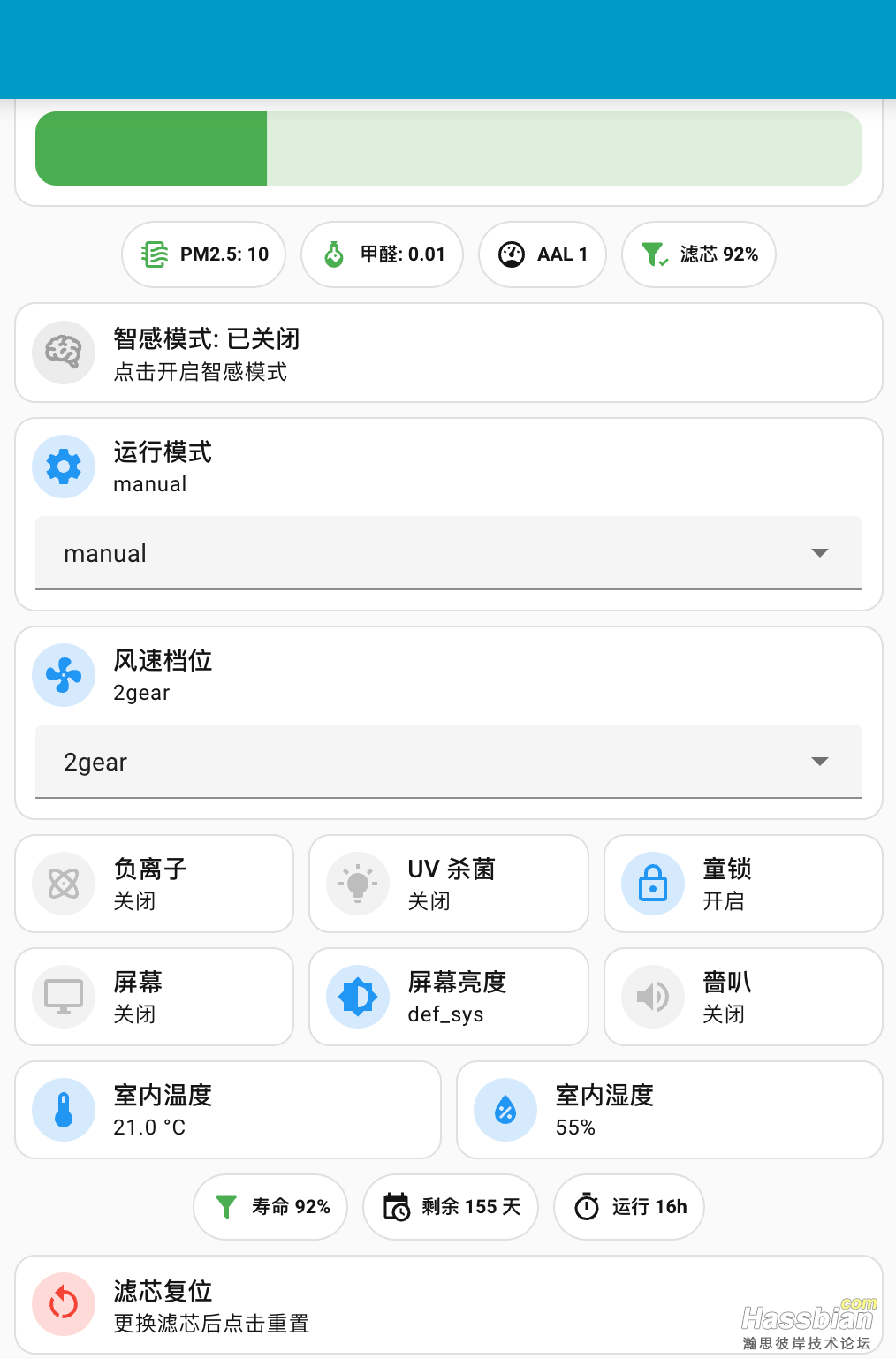Toggle the 负离子 tile

pyautogui.click(x=155, y=884)
